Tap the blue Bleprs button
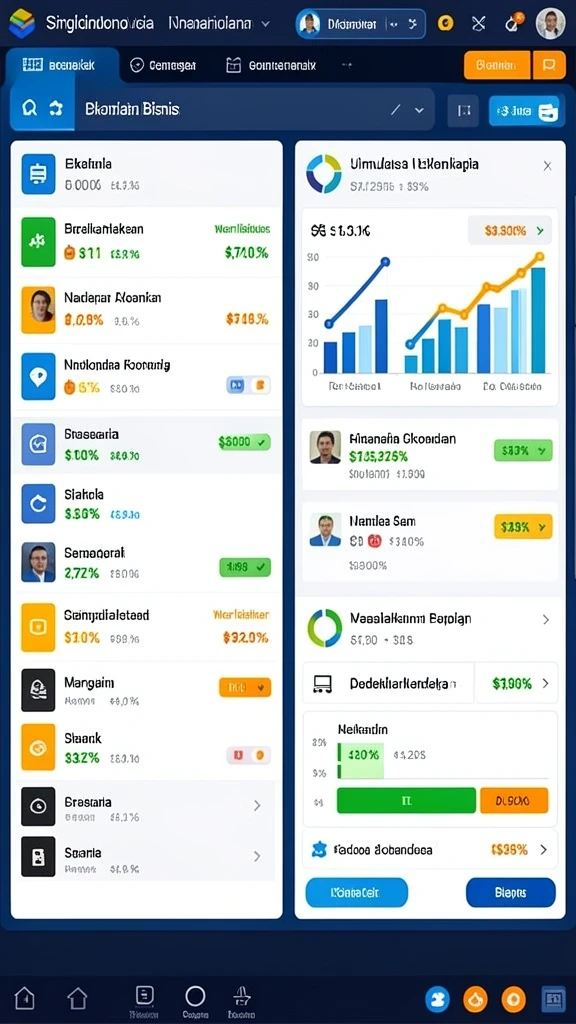 coord(511,892)
